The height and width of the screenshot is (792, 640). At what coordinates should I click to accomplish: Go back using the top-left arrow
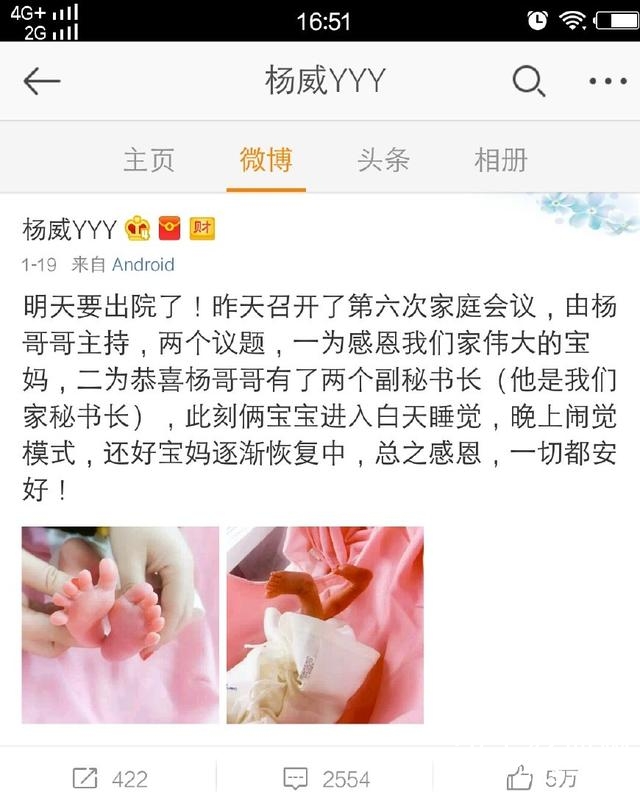[x=42, y=82]
